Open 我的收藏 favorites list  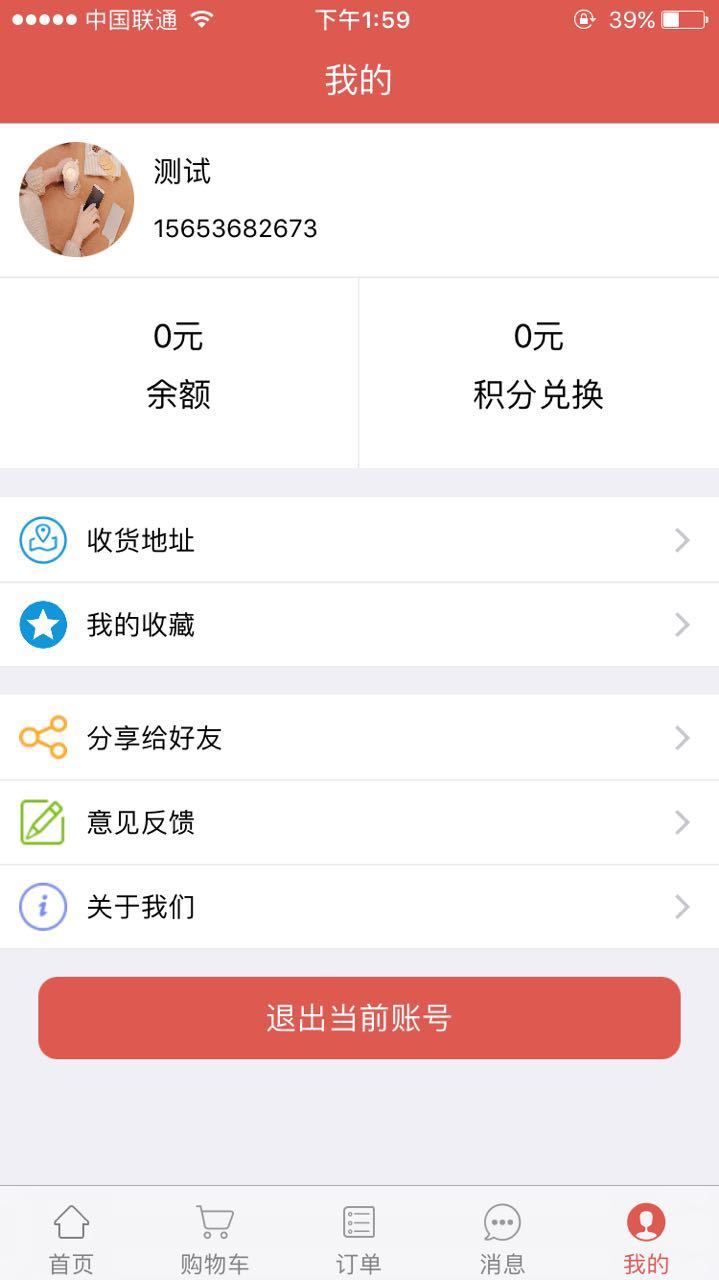[359, 625]
